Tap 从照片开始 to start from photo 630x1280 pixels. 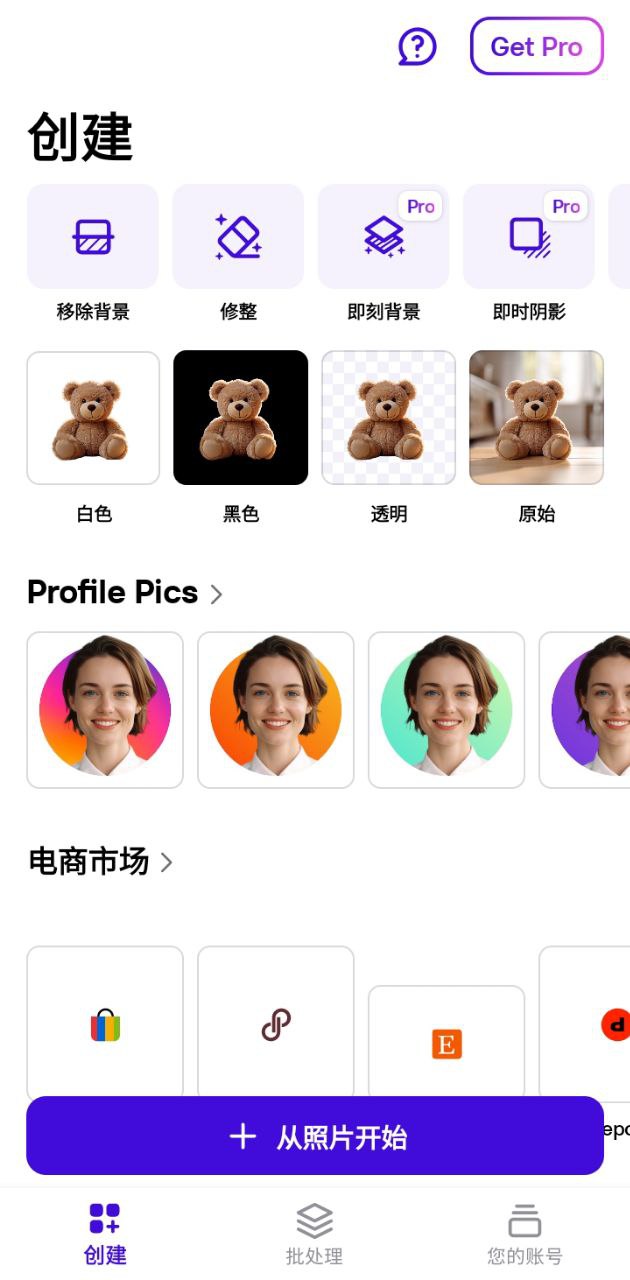[x=315, y=1137]
